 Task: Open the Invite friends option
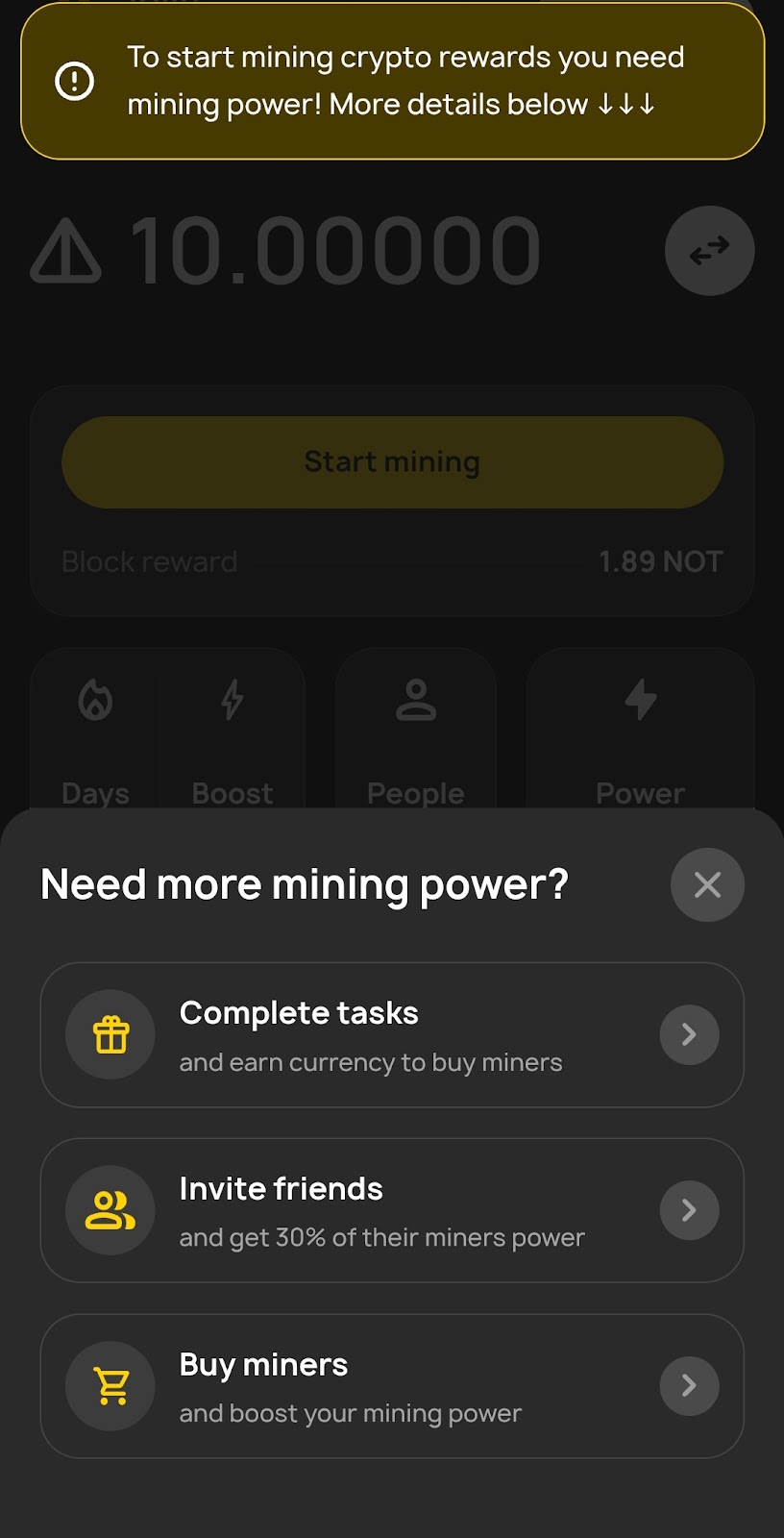coord(392,1210)
